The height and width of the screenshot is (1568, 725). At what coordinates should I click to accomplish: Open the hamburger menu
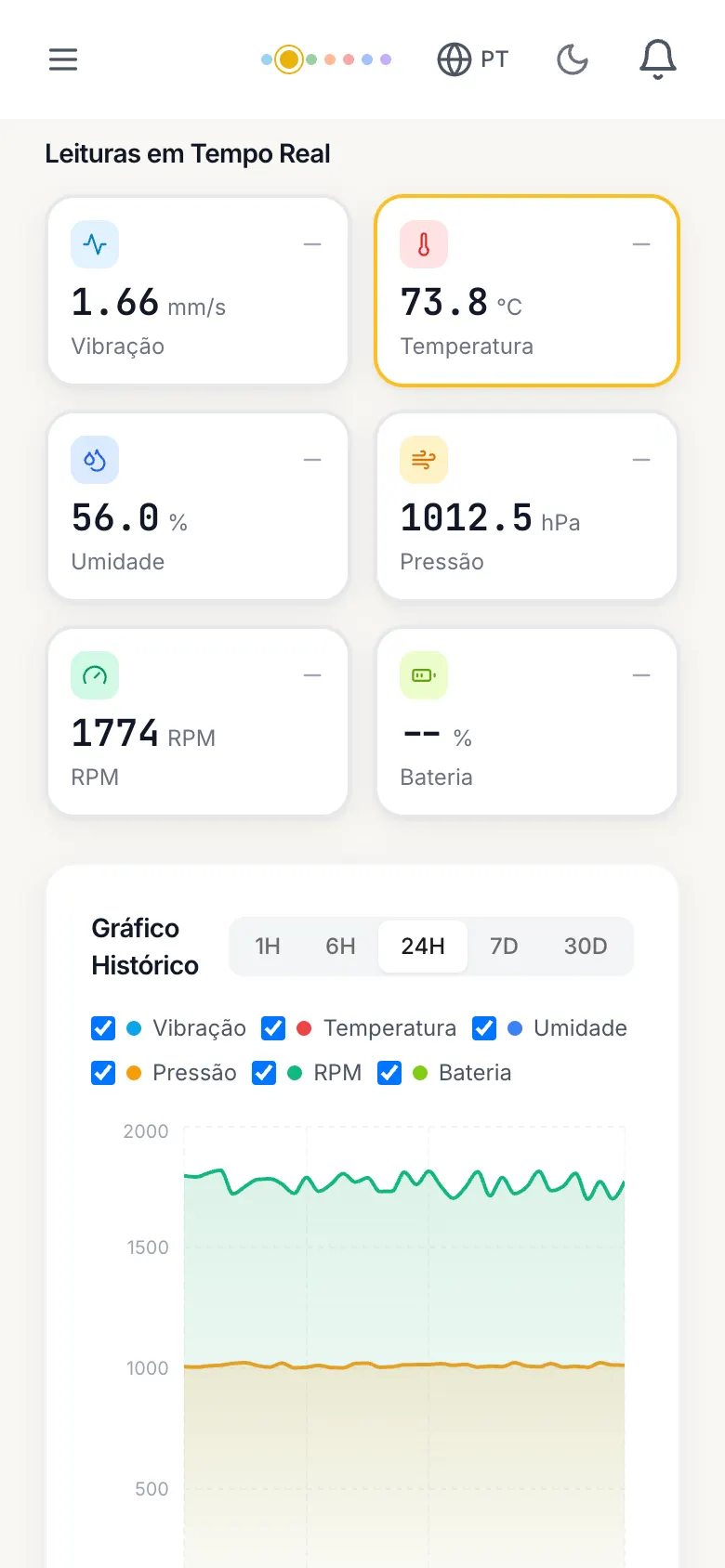coord(63,59)
